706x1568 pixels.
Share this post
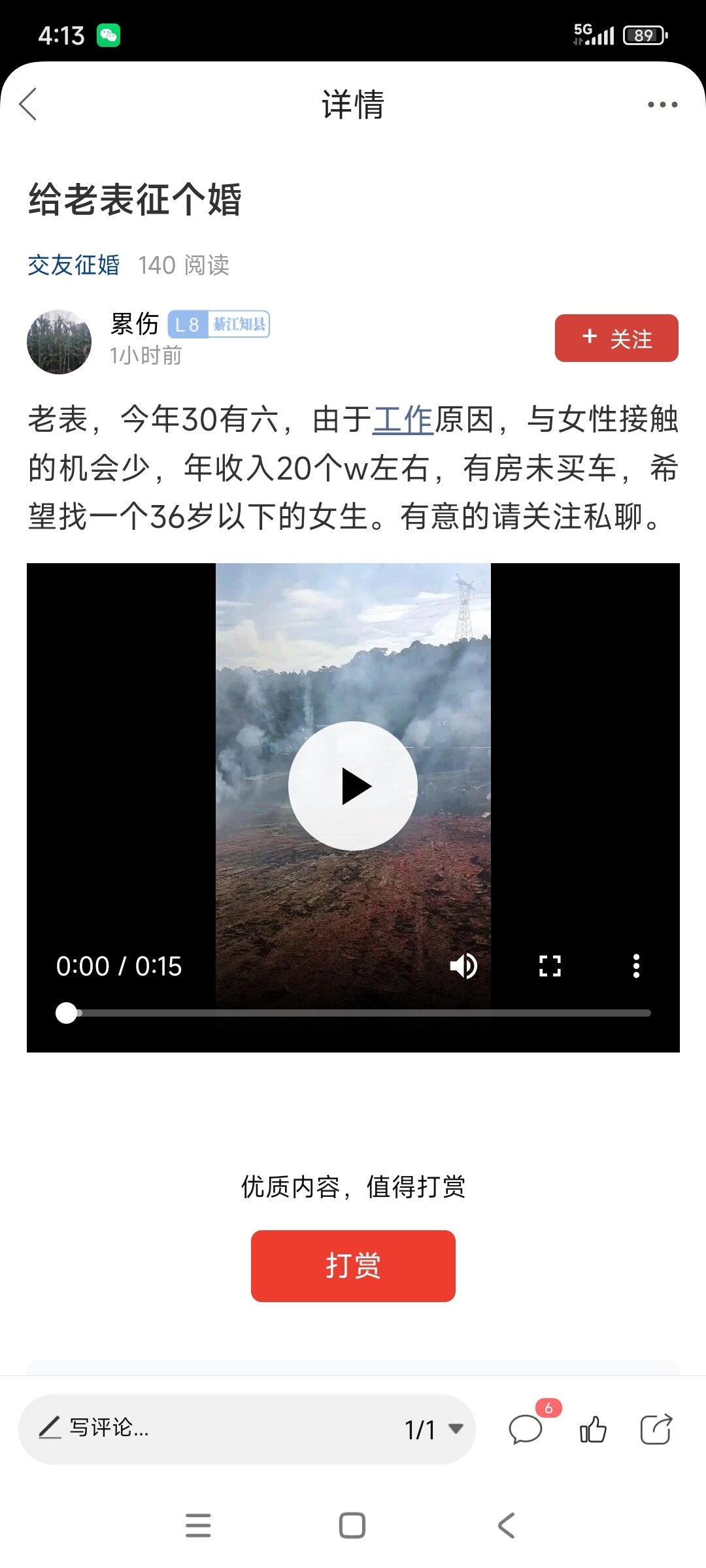pos(656,1429)
